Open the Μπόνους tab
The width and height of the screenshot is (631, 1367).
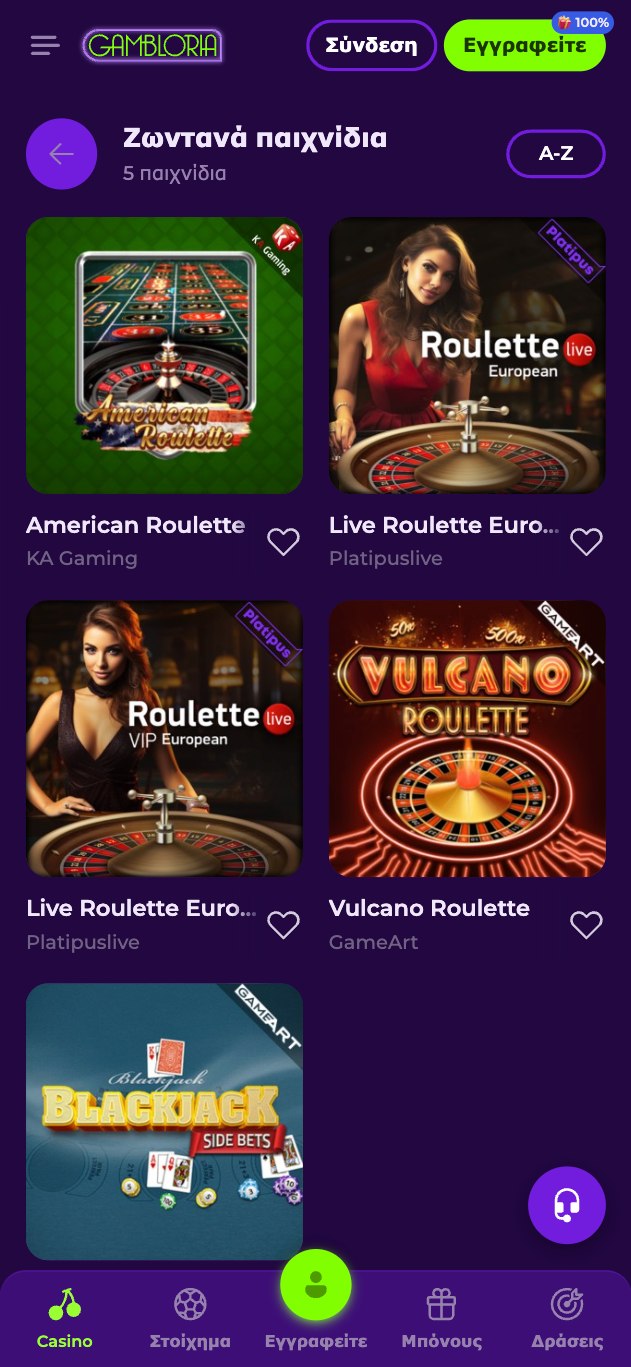pos(441,1318)
